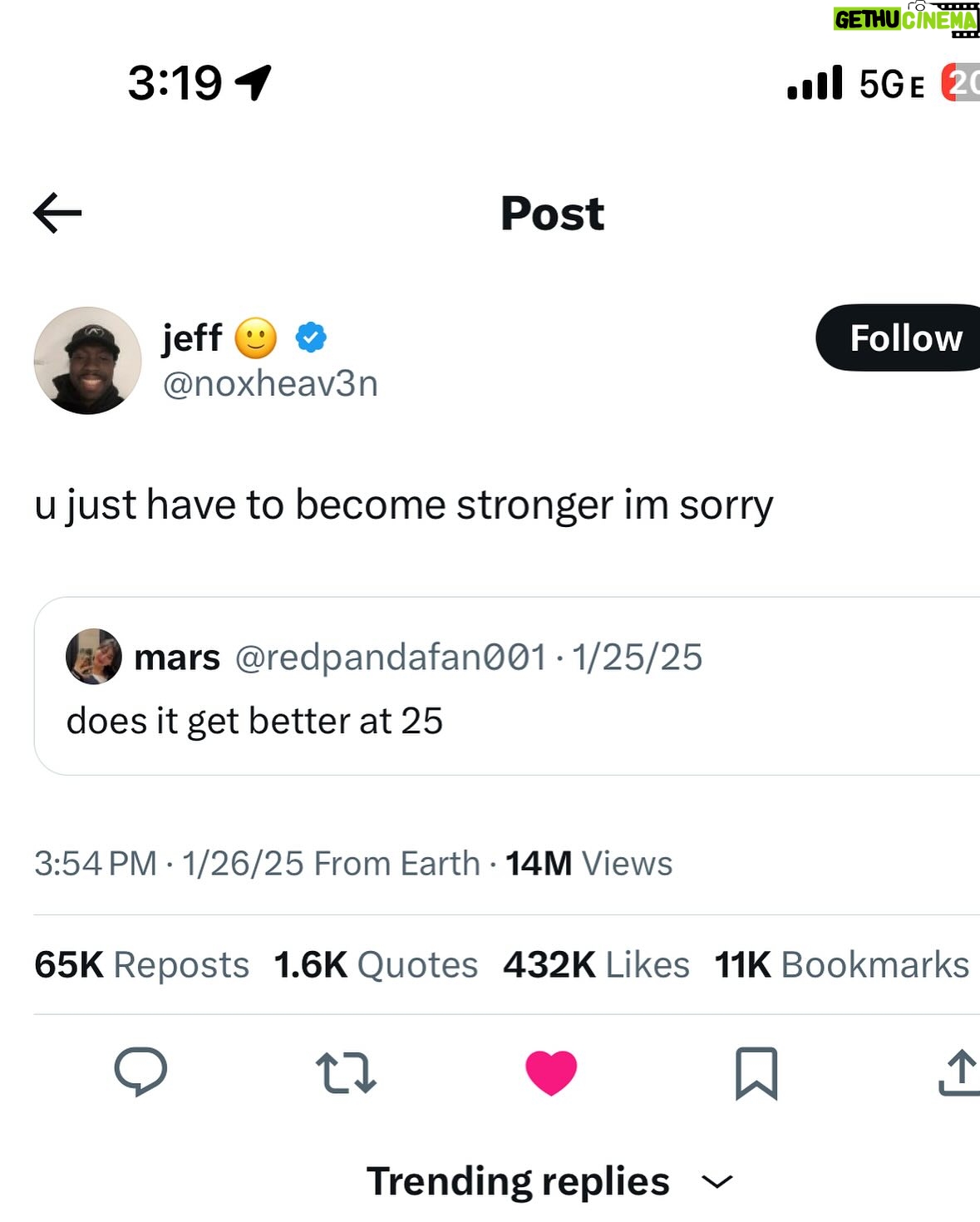Unlike the post via heart icon

[x=551, y=1072]
